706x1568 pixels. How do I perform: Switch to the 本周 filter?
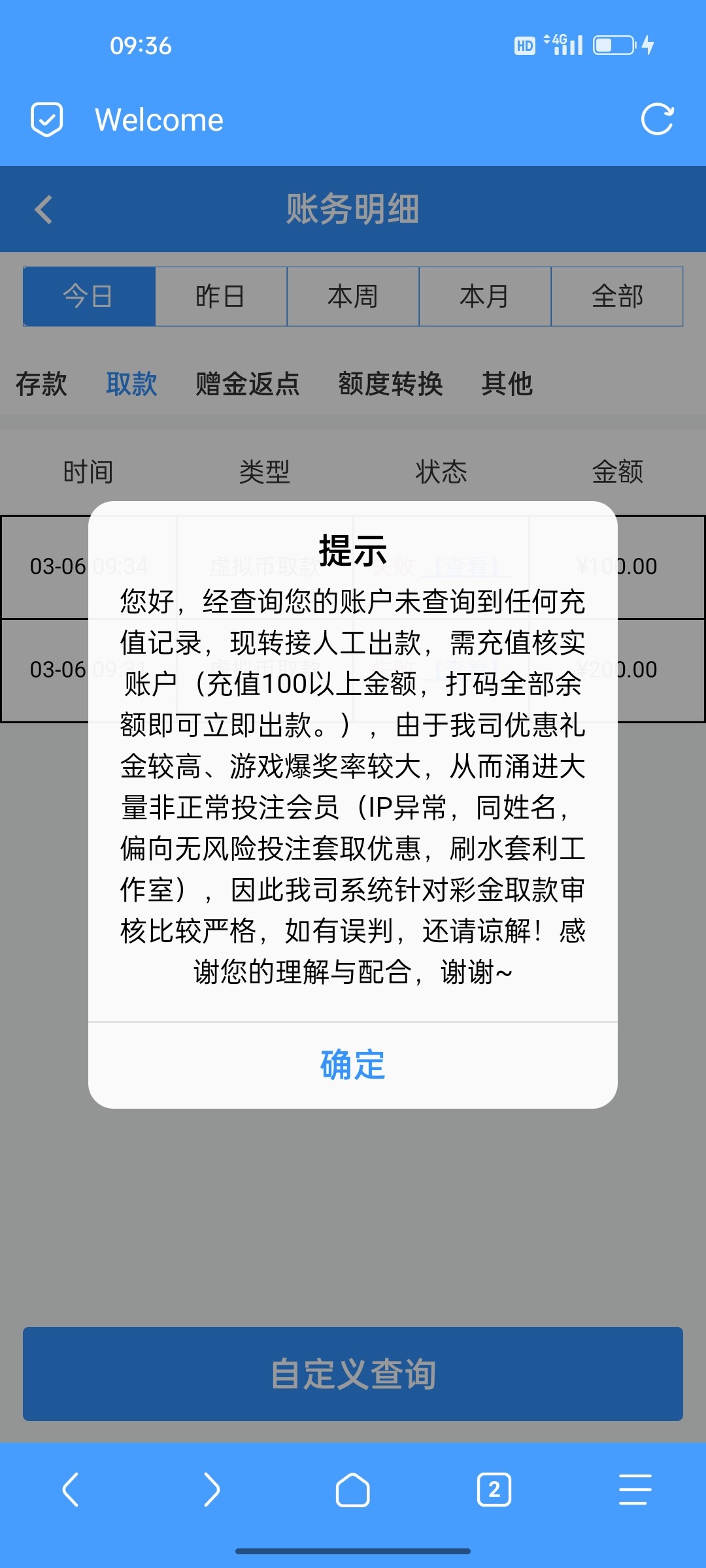pos(353,297)
